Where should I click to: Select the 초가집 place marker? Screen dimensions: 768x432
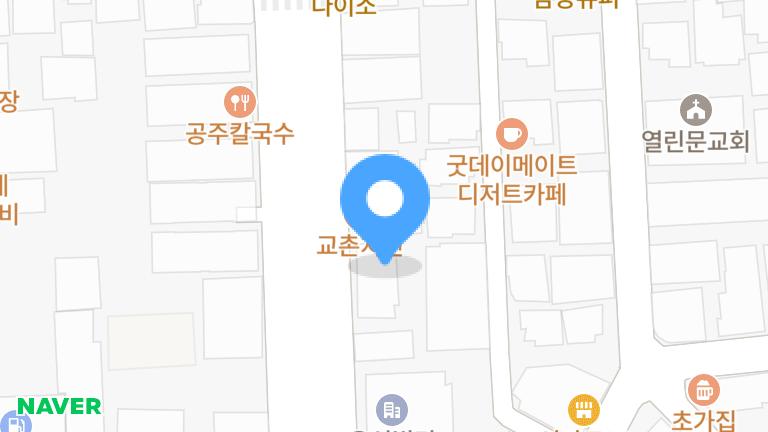pyautogui.click(x=704, y=390)
